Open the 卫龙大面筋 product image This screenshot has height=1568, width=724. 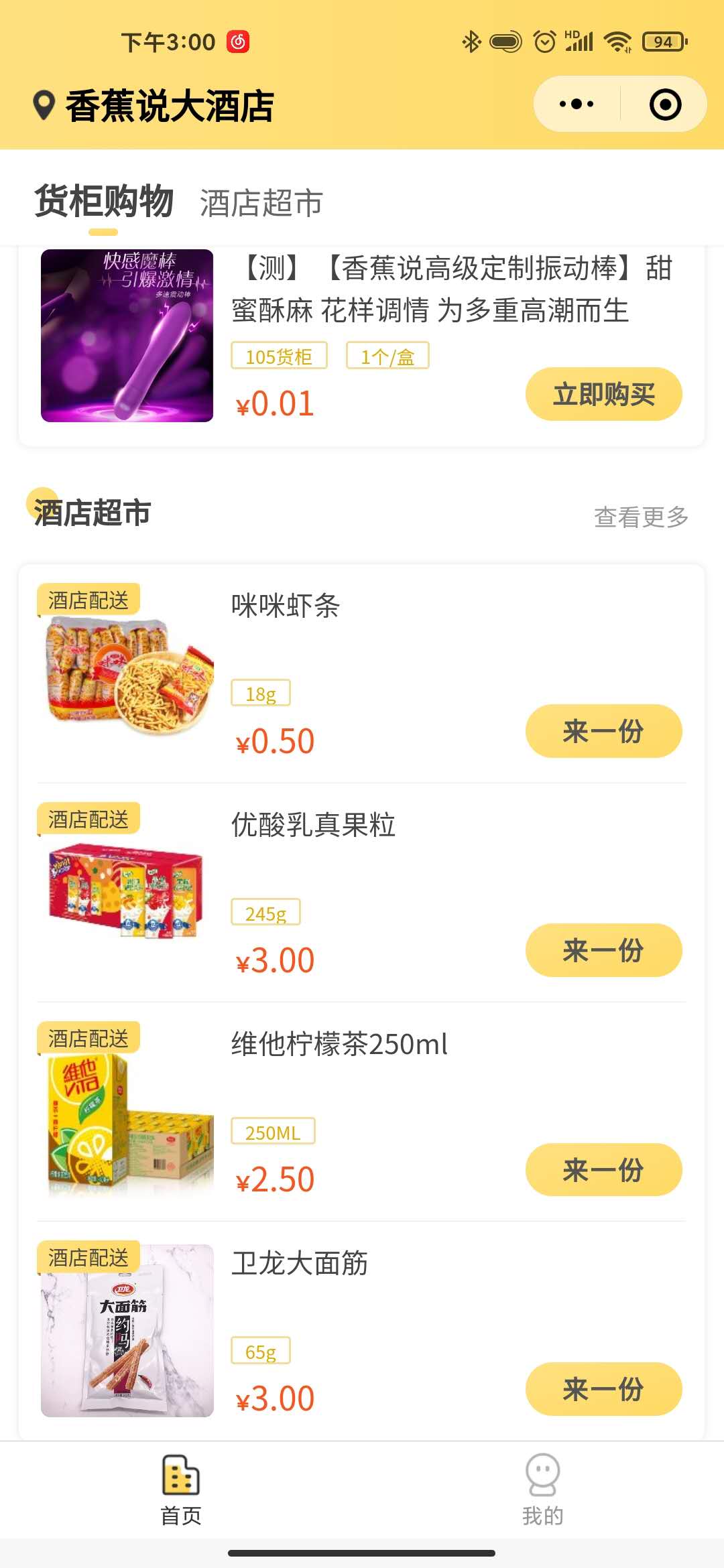(127, 1330)
